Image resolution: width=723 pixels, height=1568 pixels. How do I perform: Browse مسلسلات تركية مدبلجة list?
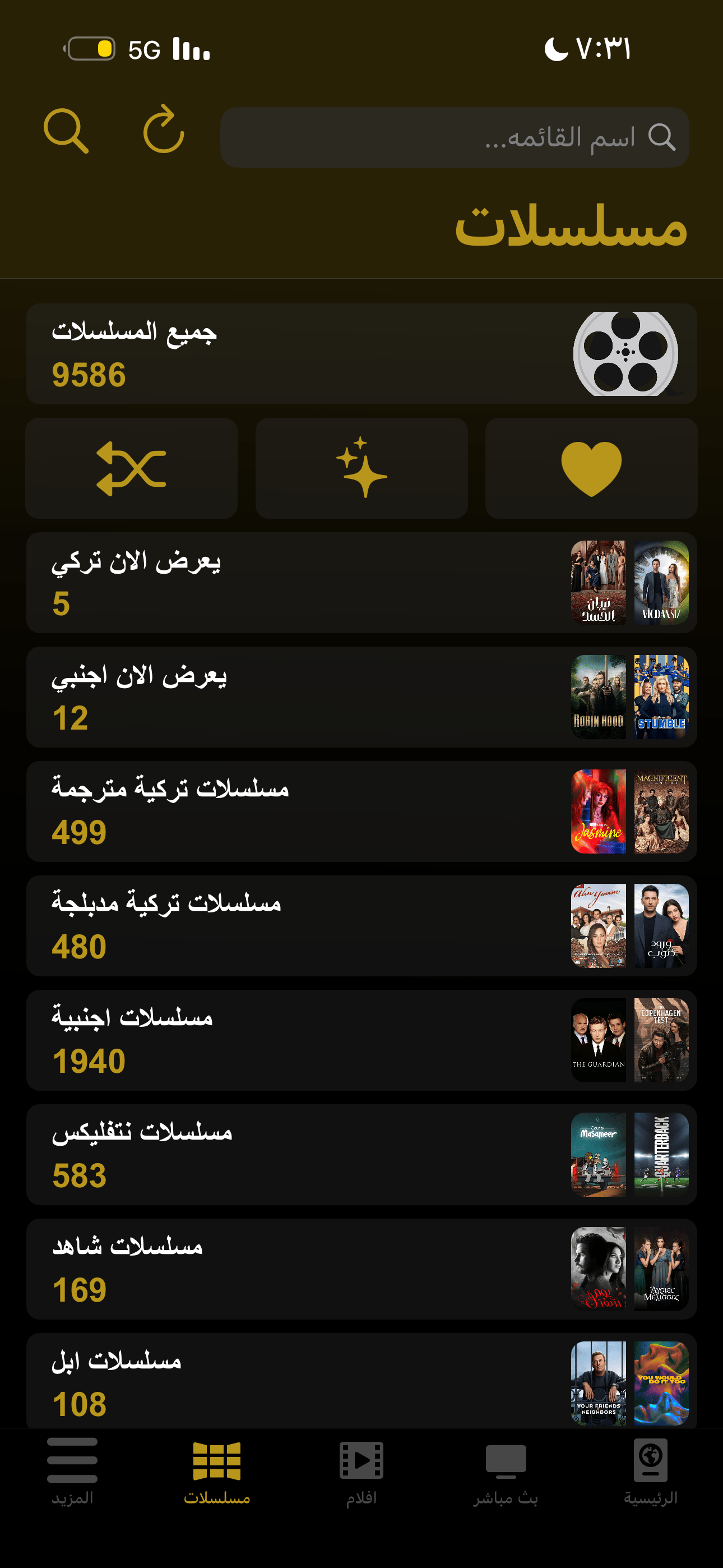[x=361, y=926]
